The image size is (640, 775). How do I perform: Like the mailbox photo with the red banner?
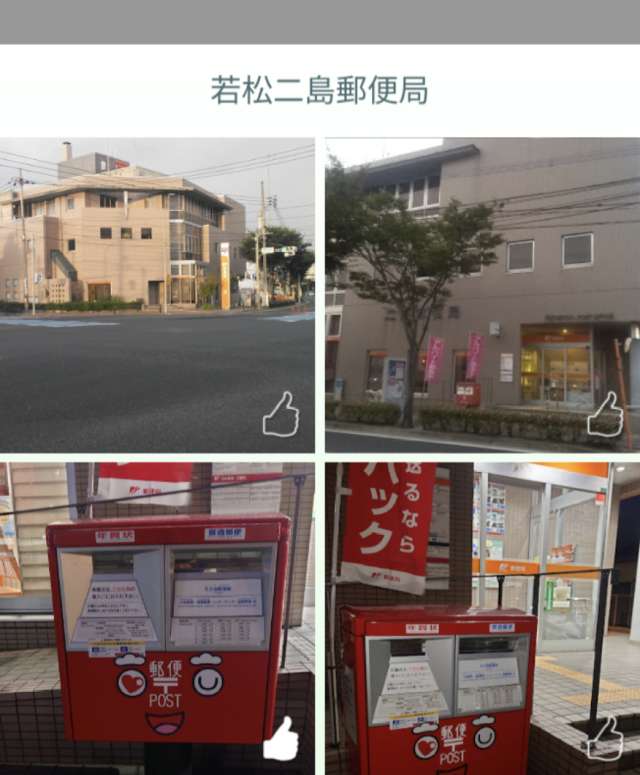point(605,739)
